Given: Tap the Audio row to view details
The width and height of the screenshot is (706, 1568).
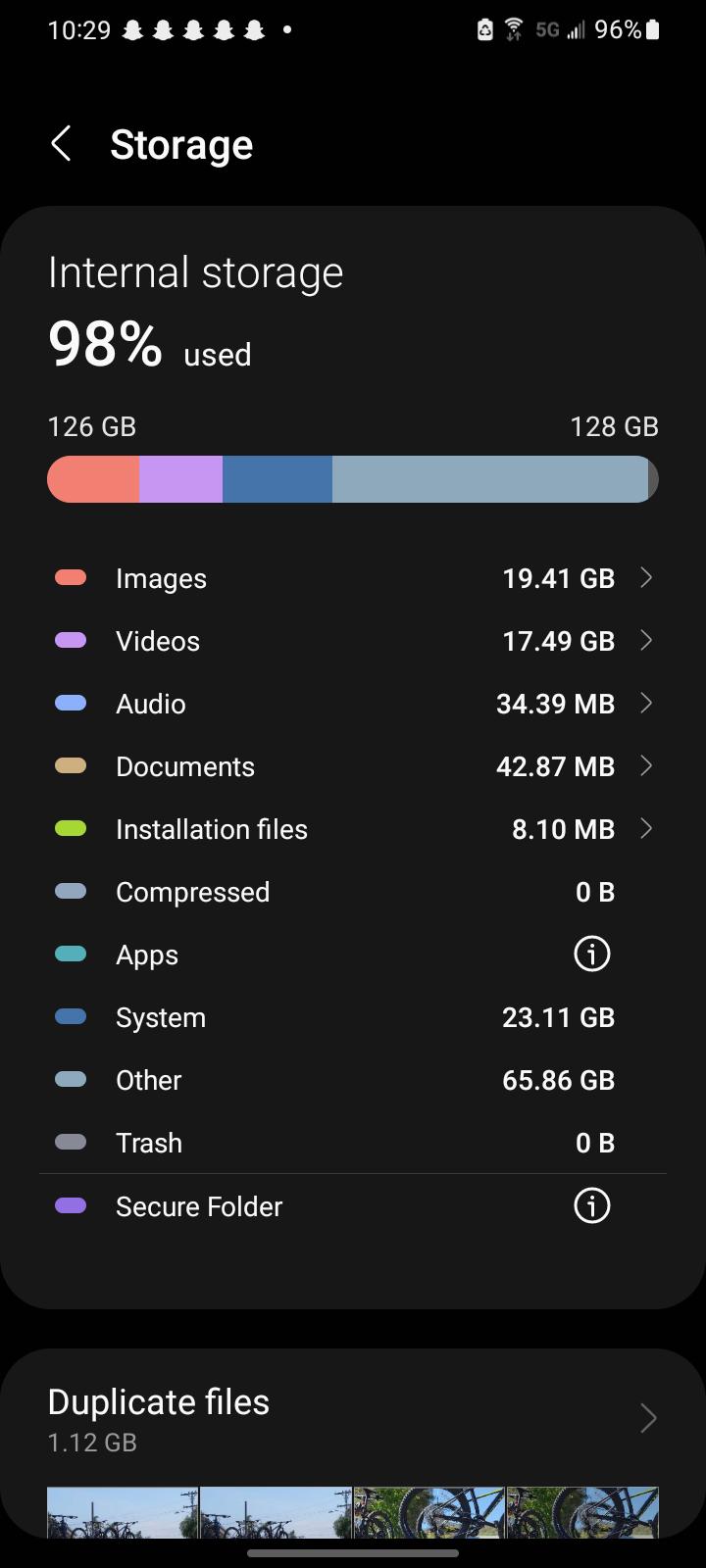Looking at the screenshot, I should 353,703.
